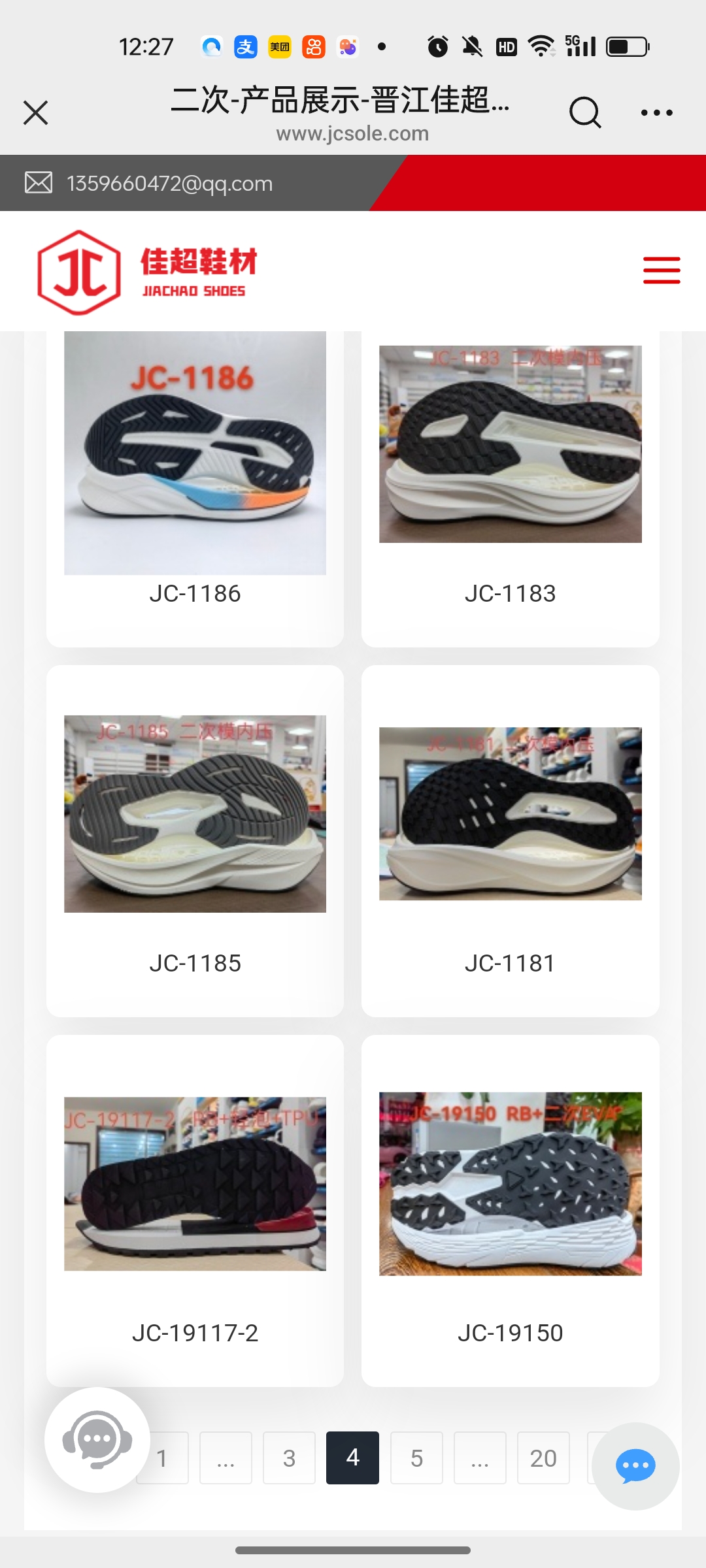Open the blue chat bubble button
The width and height of the screenshot is (706, 1568).
click(635, 1466)
